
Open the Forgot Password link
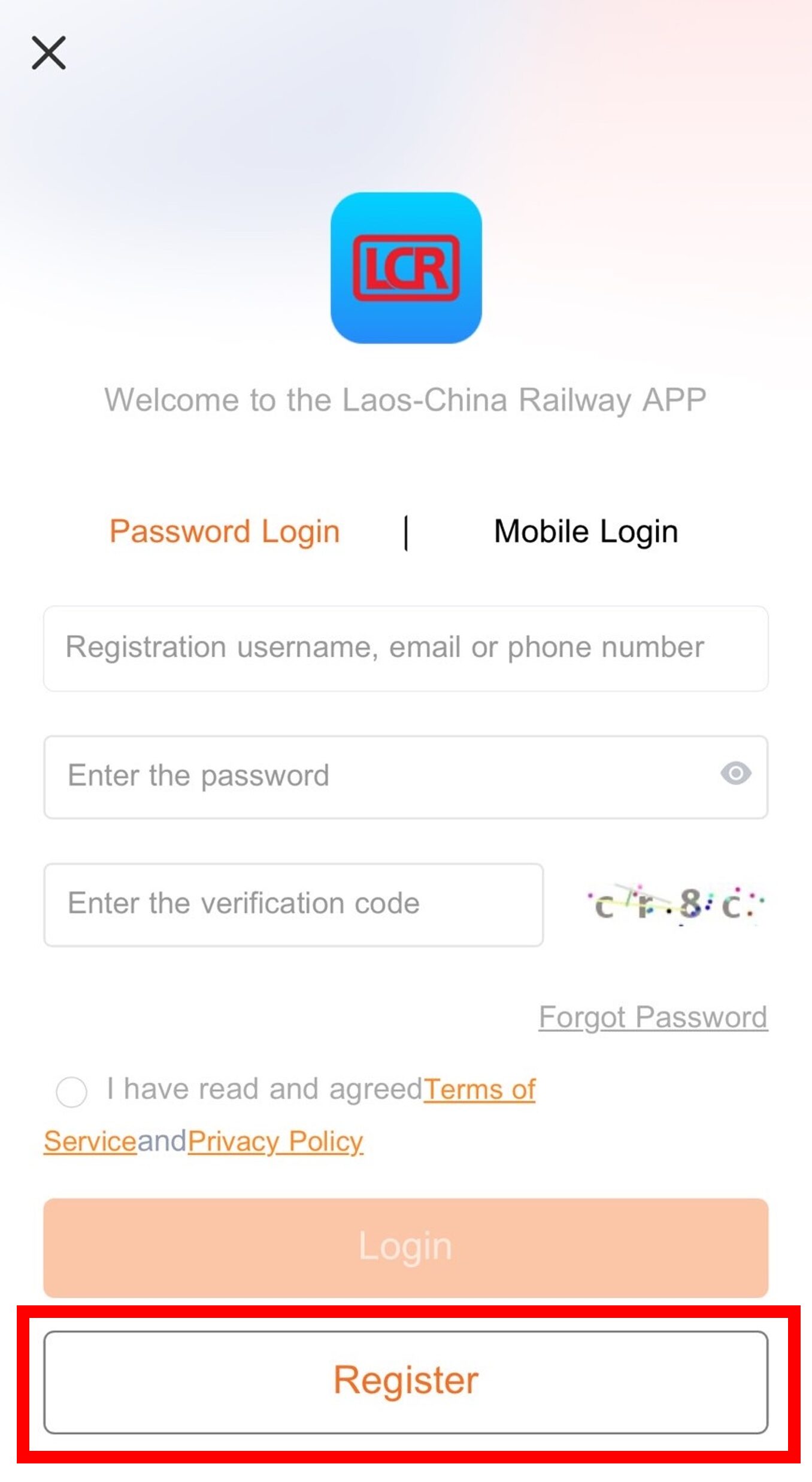(x=653, y=1017)
